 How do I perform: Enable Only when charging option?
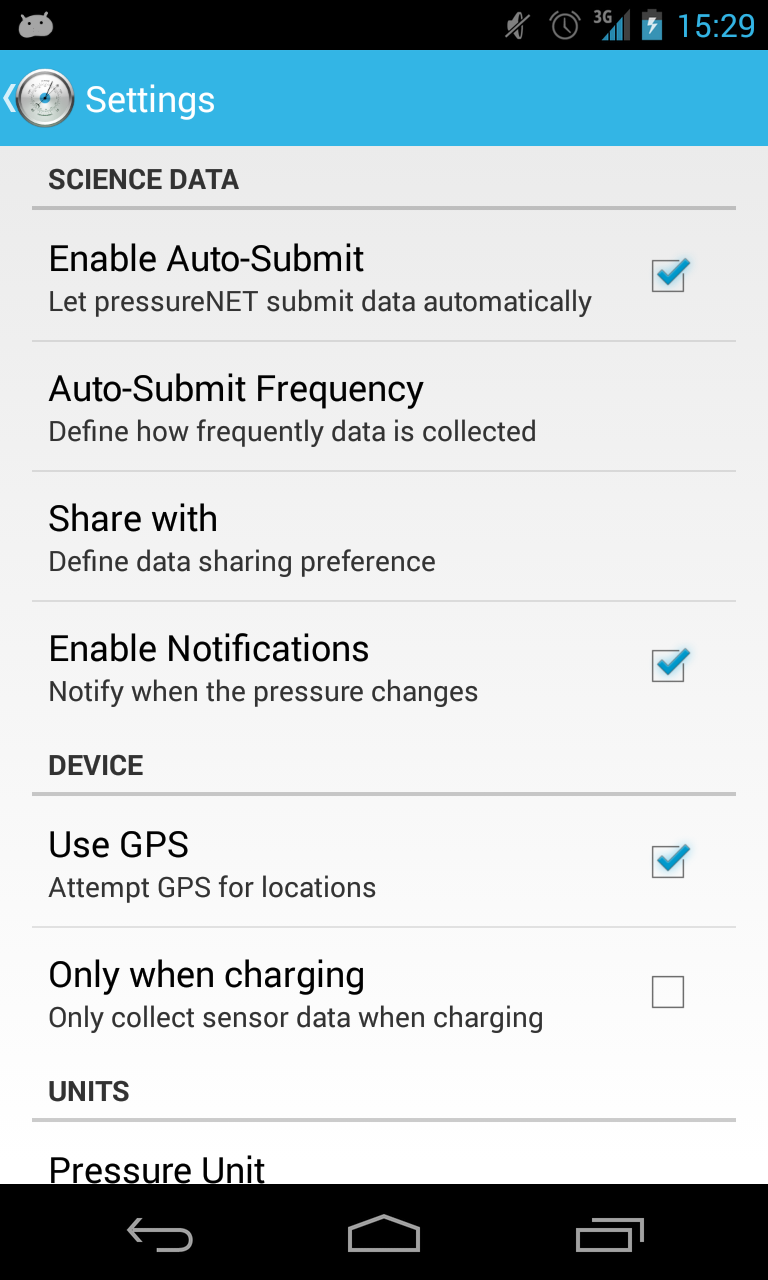668,992
